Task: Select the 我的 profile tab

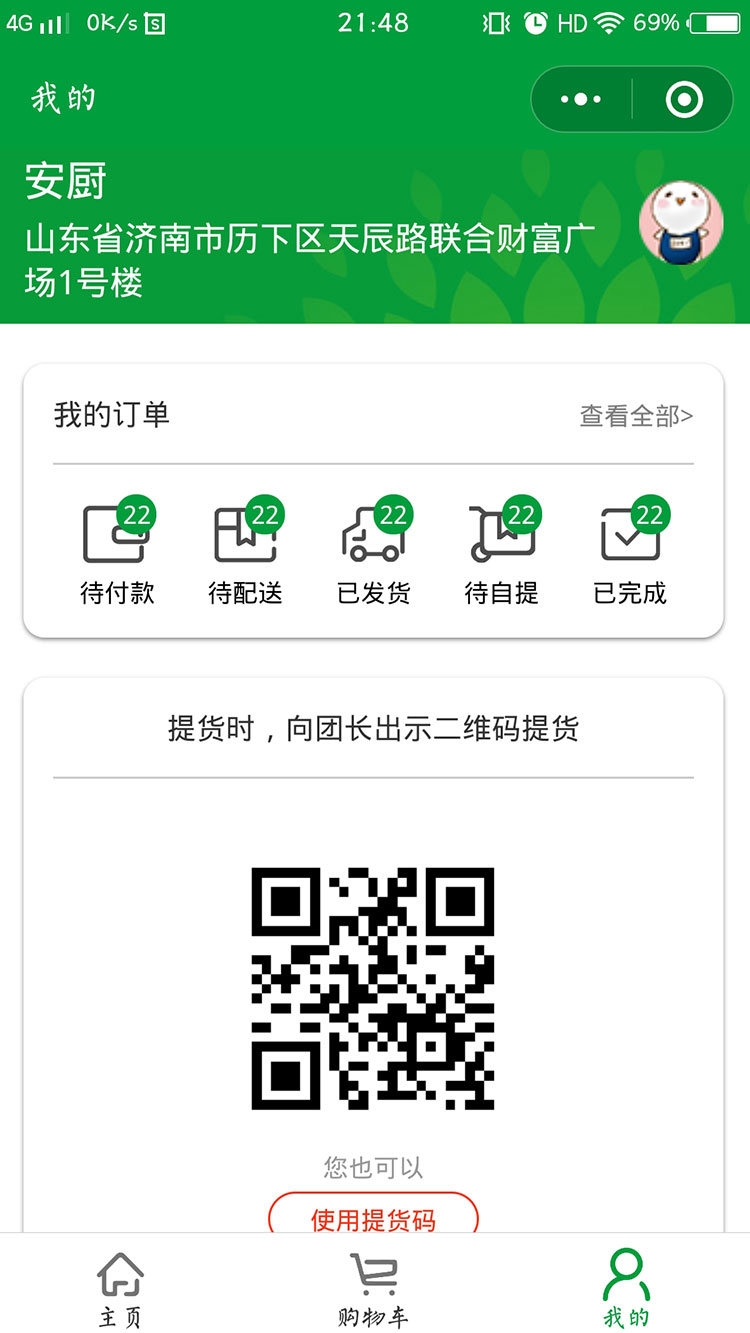Action: click(x=627, y=1288)
